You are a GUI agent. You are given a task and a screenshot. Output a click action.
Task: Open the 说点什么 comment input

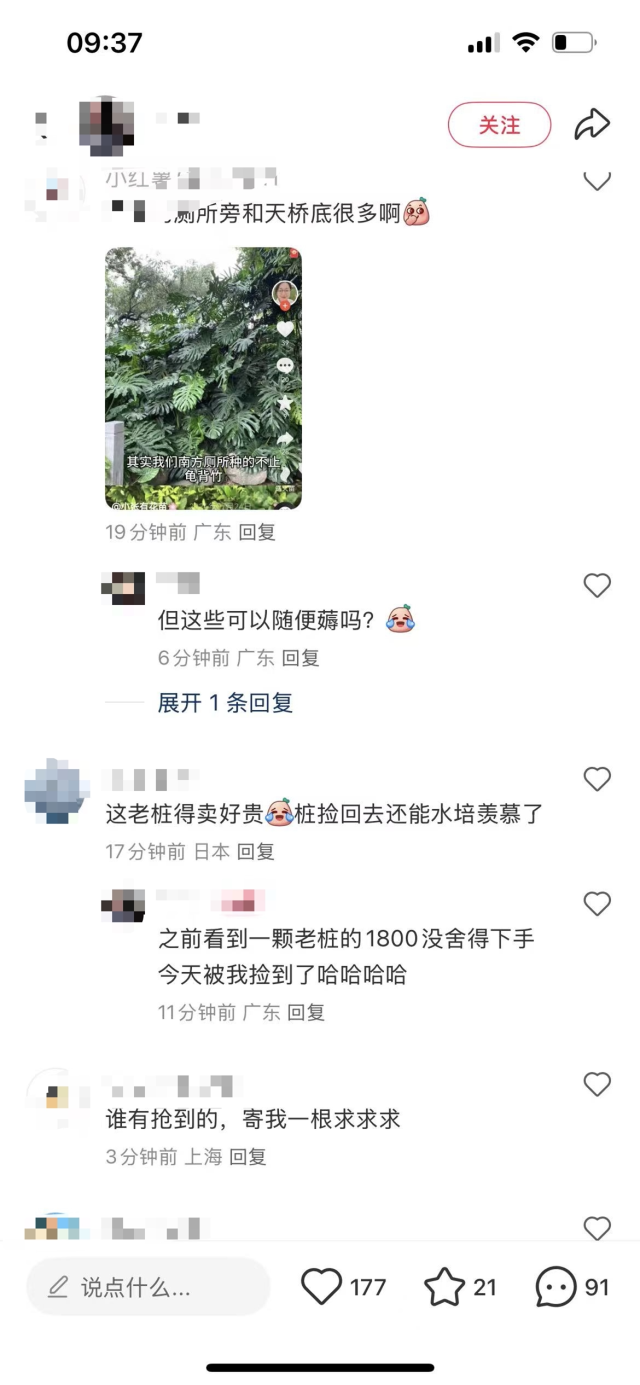pos(148,1287)
